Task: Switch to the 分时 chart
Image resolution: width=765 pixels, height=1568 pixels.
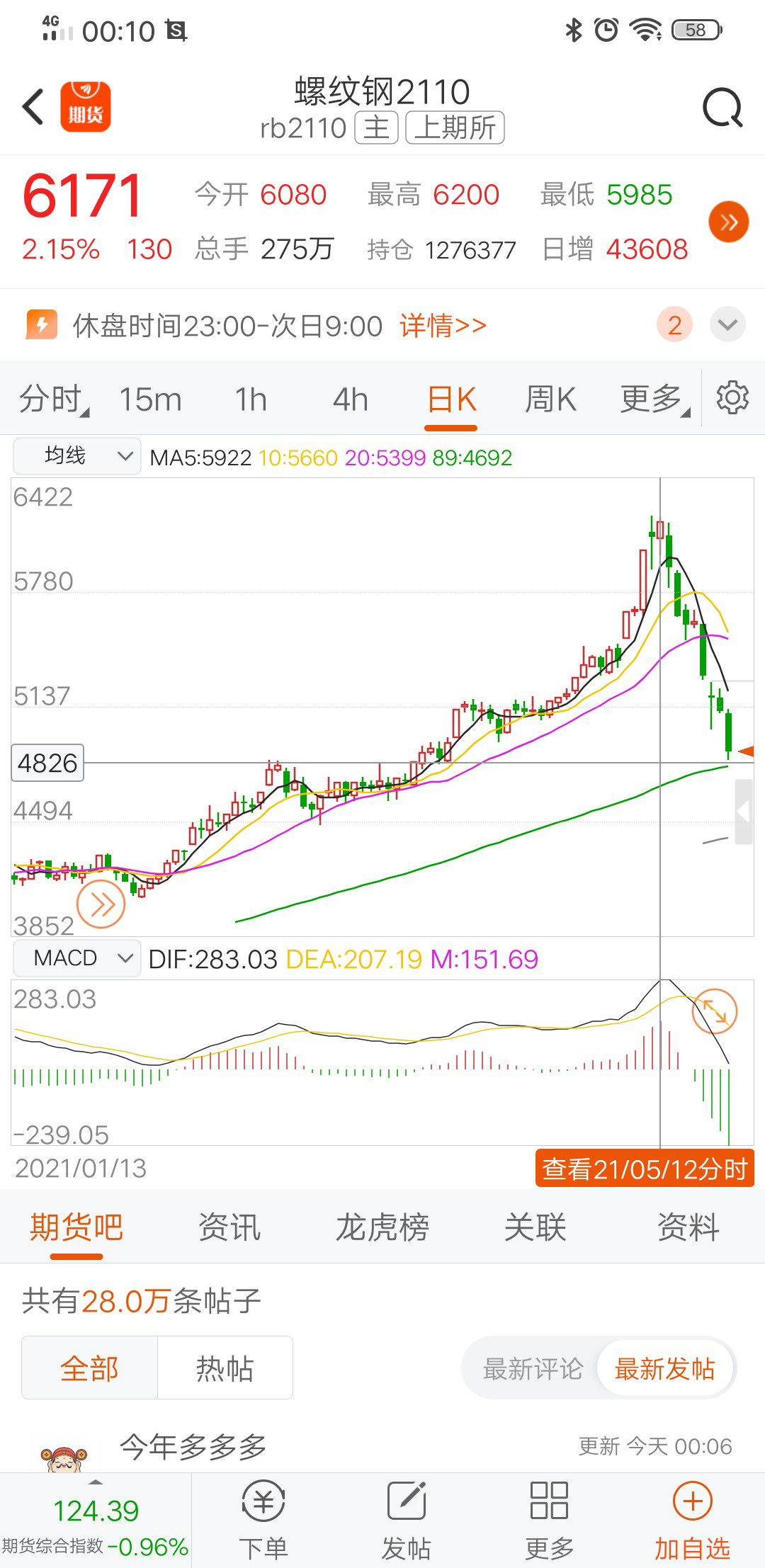Action: click(51, 399)
